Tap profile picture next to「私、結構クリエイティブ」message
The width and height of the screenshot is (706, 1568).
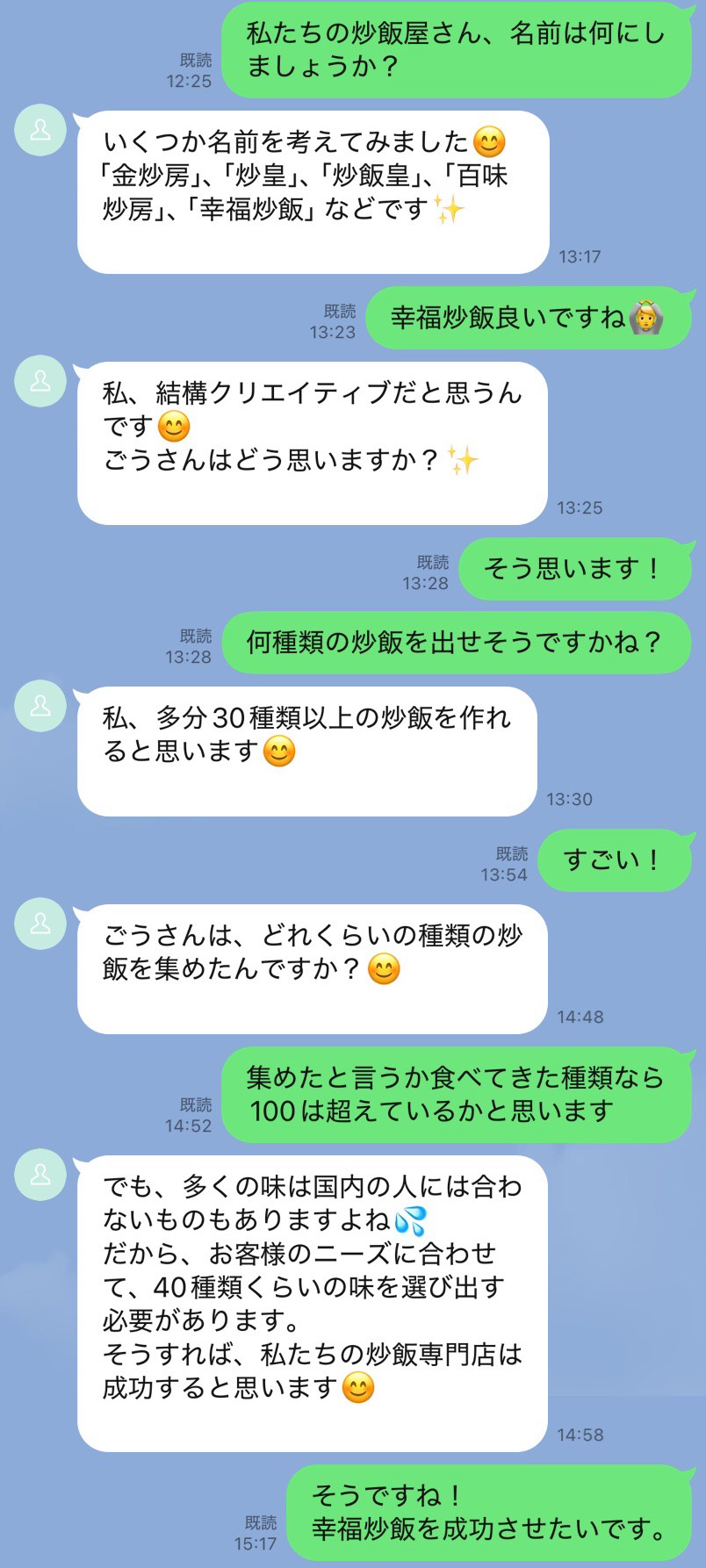click(40, 381)
